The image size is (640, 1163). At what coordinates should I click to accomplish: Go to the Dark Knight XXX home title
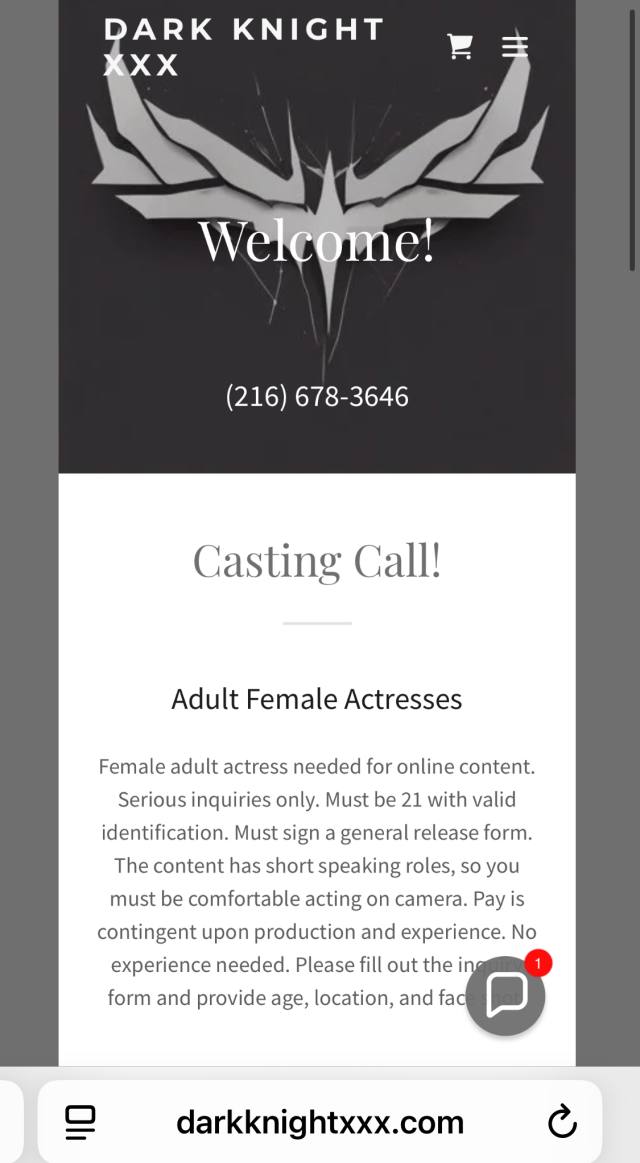click(x=243, y=46)
